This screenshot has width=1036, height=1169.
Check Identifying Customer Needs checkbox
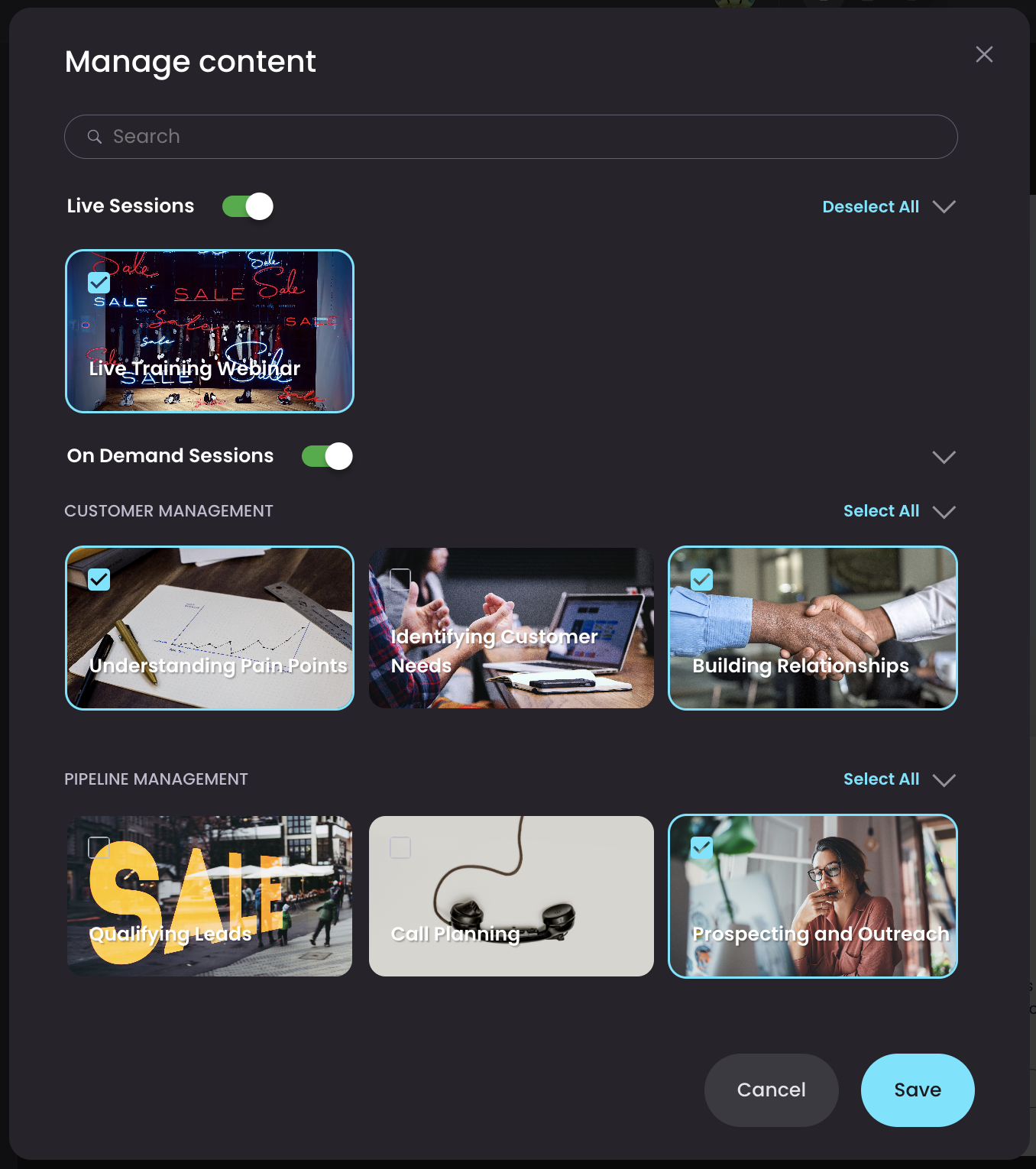point(400,580)
